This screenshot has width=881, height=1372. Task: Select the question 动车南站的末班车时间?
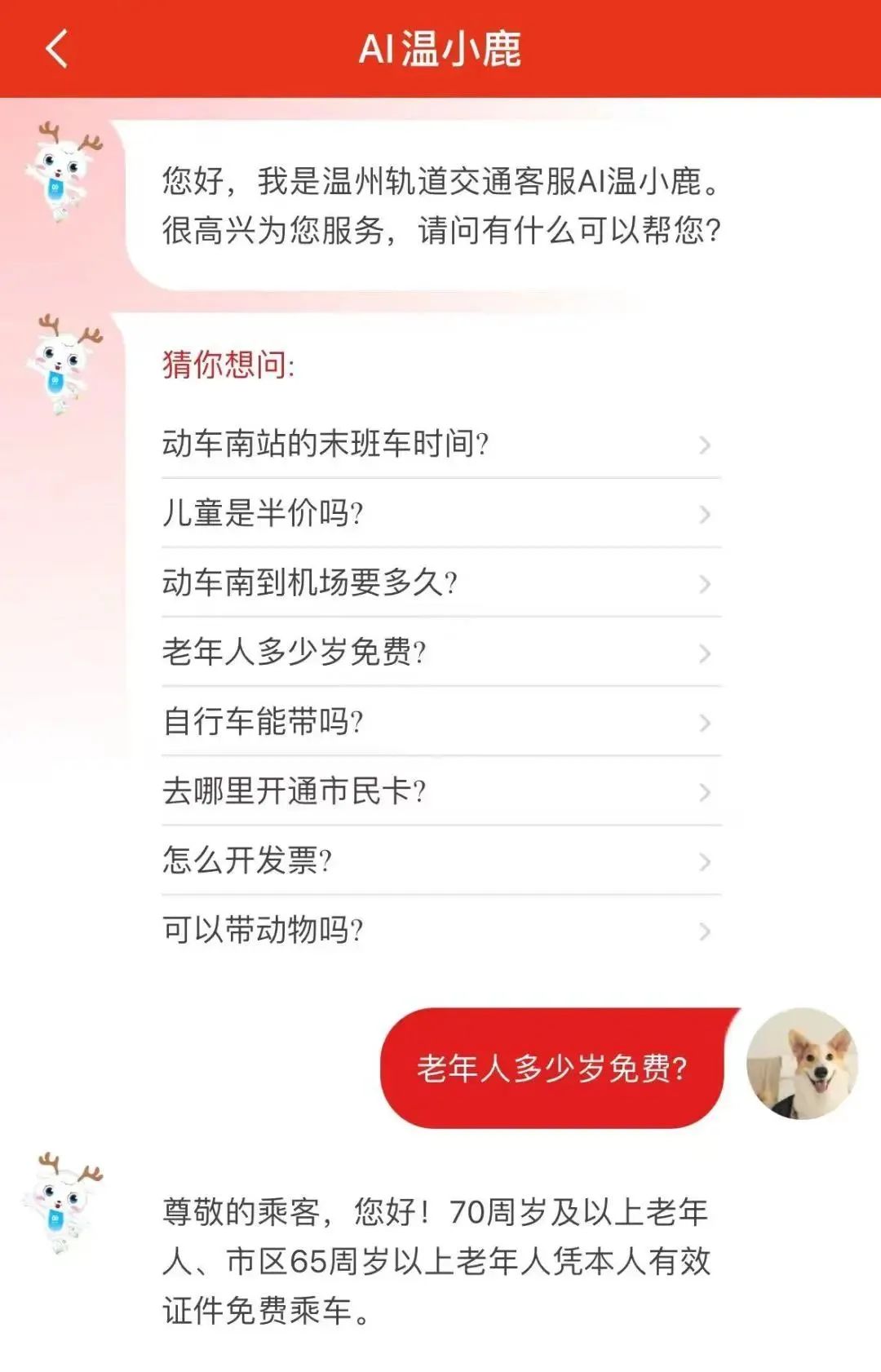coord(440,444)
